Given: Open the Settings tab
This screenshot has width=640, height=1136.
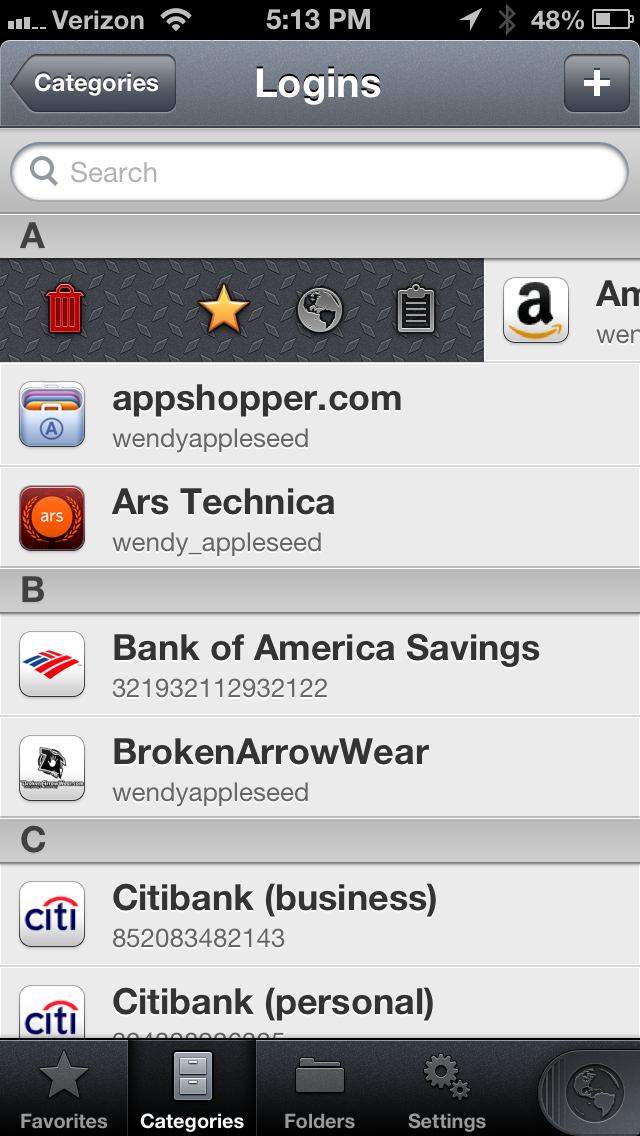Looking at the screenshot, I should 447,1088.
